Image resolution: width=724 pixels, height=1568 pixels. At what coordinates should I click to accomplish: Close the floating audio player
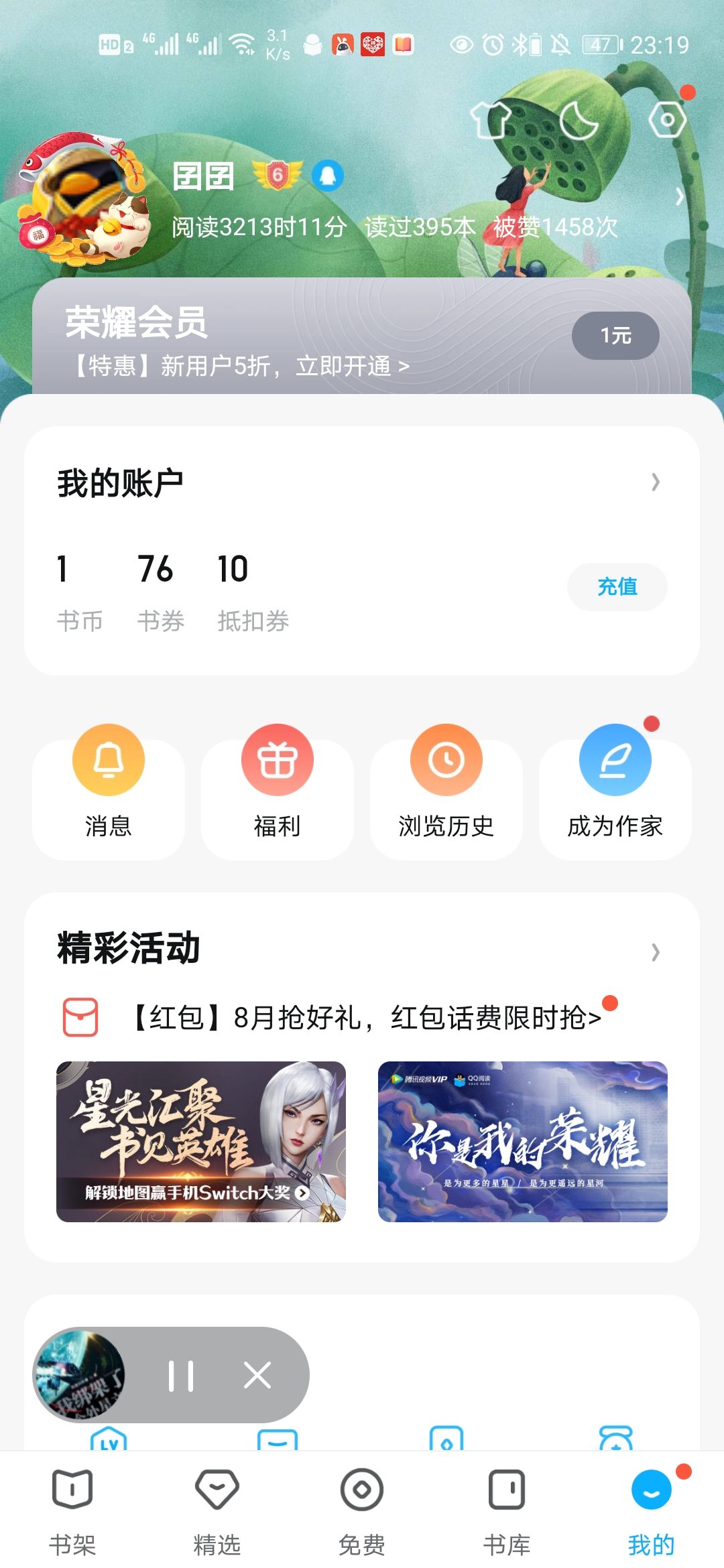pos(257,1376)
